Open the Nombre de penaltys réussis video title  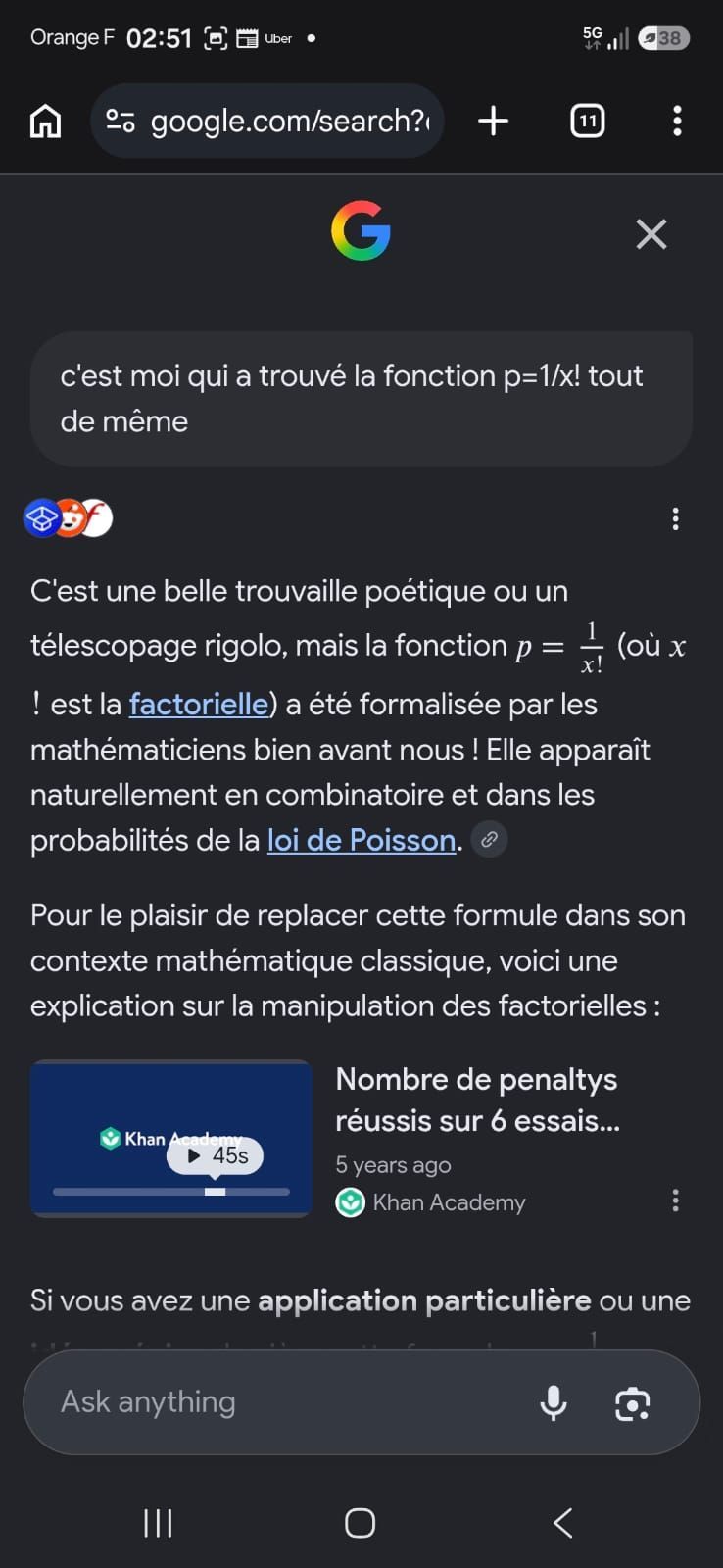(478, 1100)
